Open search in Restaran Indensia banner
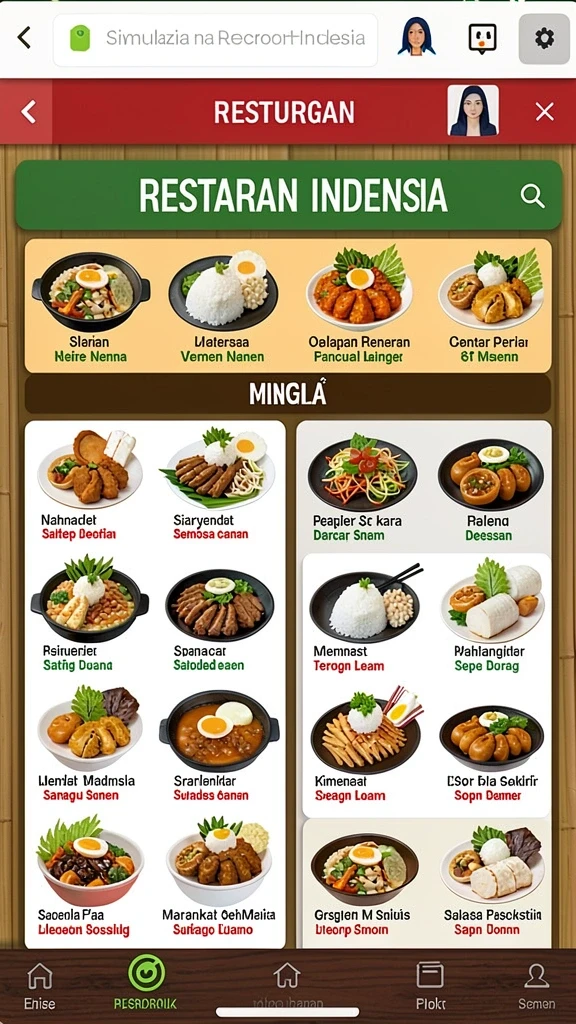The width and height of the screenshot is (576, 1024). click(533, 195)
